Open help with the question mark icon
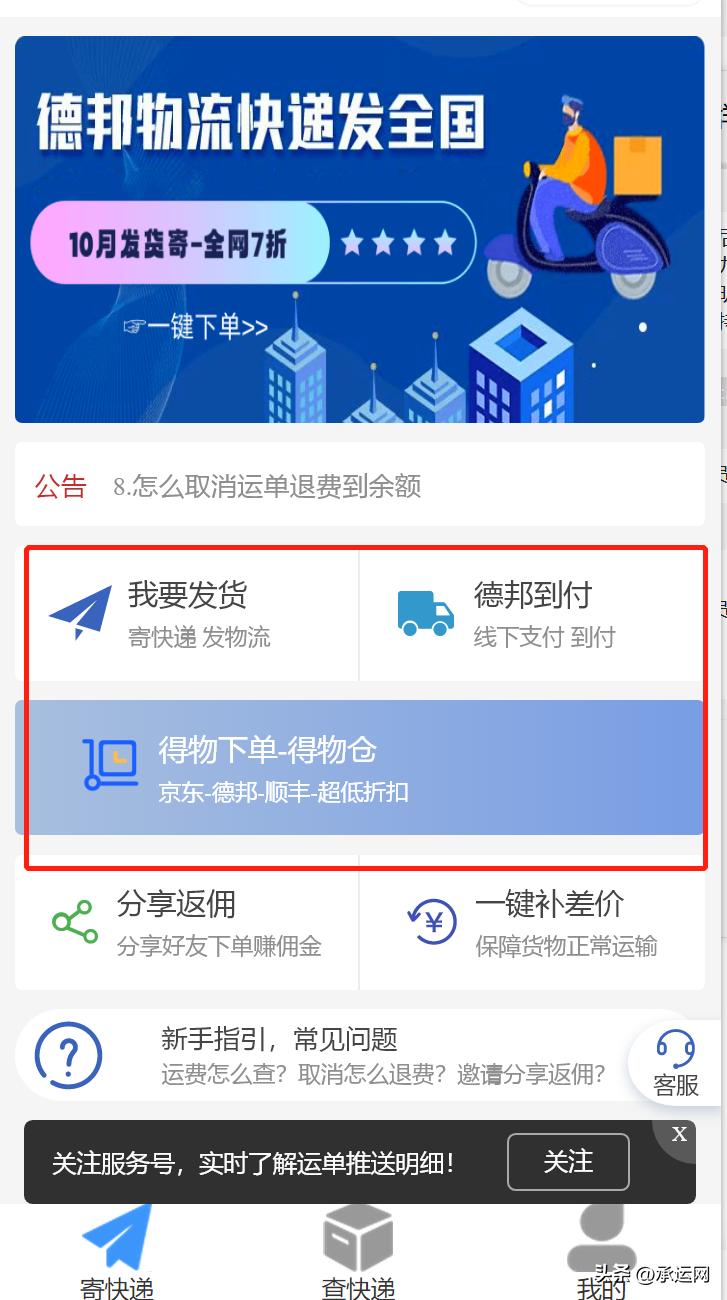The height and width of the screenshot is (1300, 727). click(x=69, y=1055)
